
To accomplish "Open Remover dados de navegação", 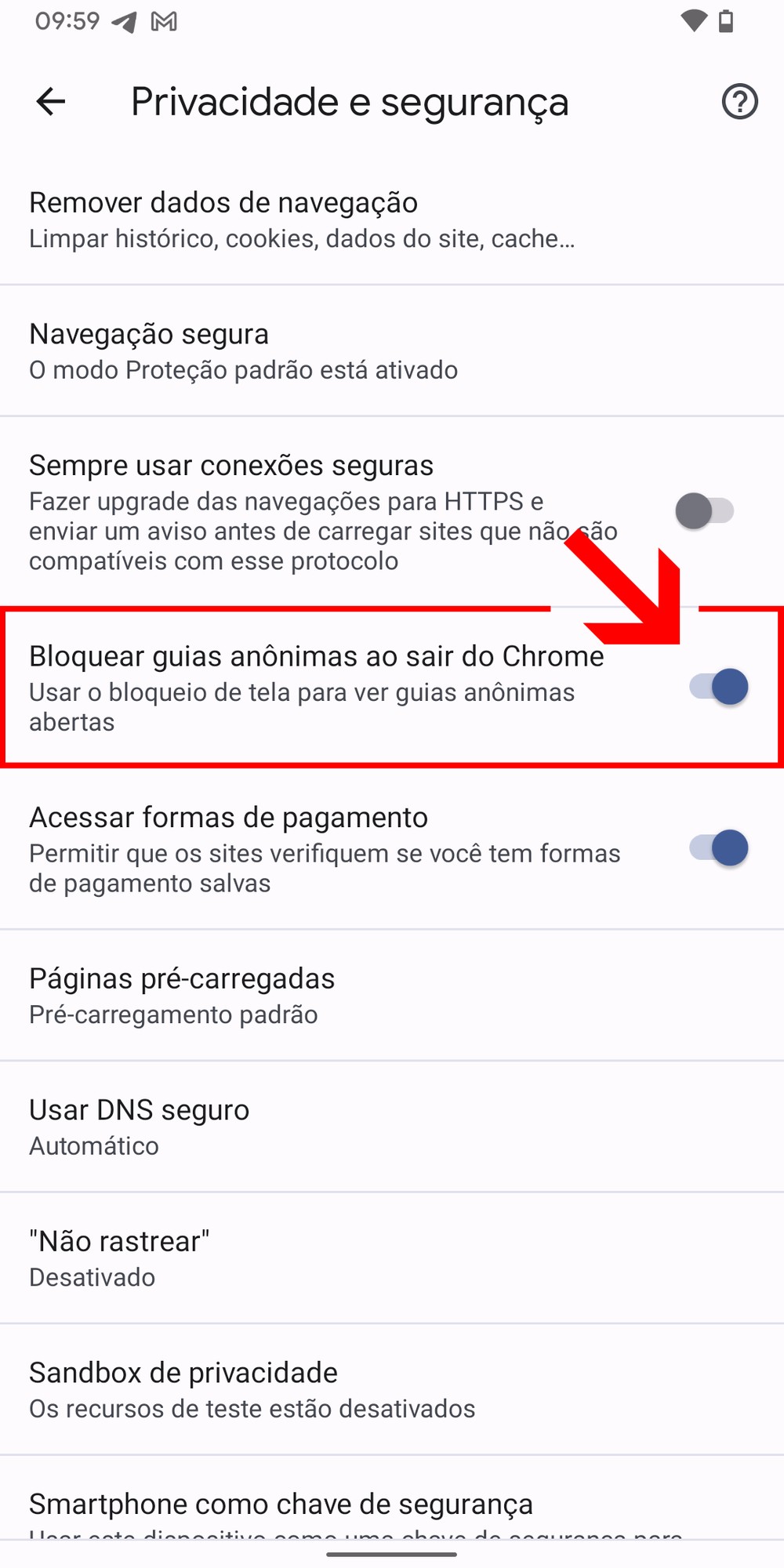I will point(302,220).
